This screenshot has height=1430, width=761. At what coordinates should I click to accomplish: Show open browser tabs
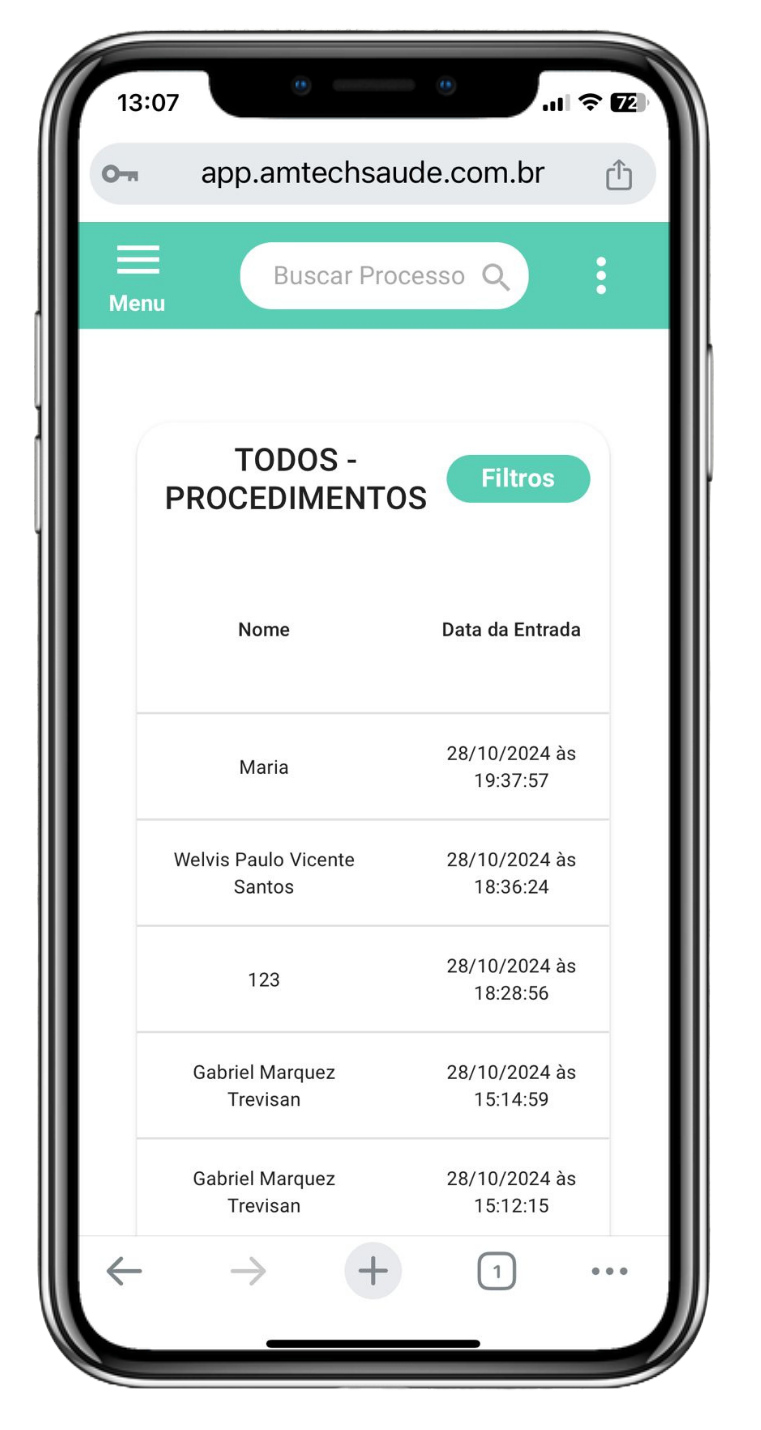(x=497, y=1271)
